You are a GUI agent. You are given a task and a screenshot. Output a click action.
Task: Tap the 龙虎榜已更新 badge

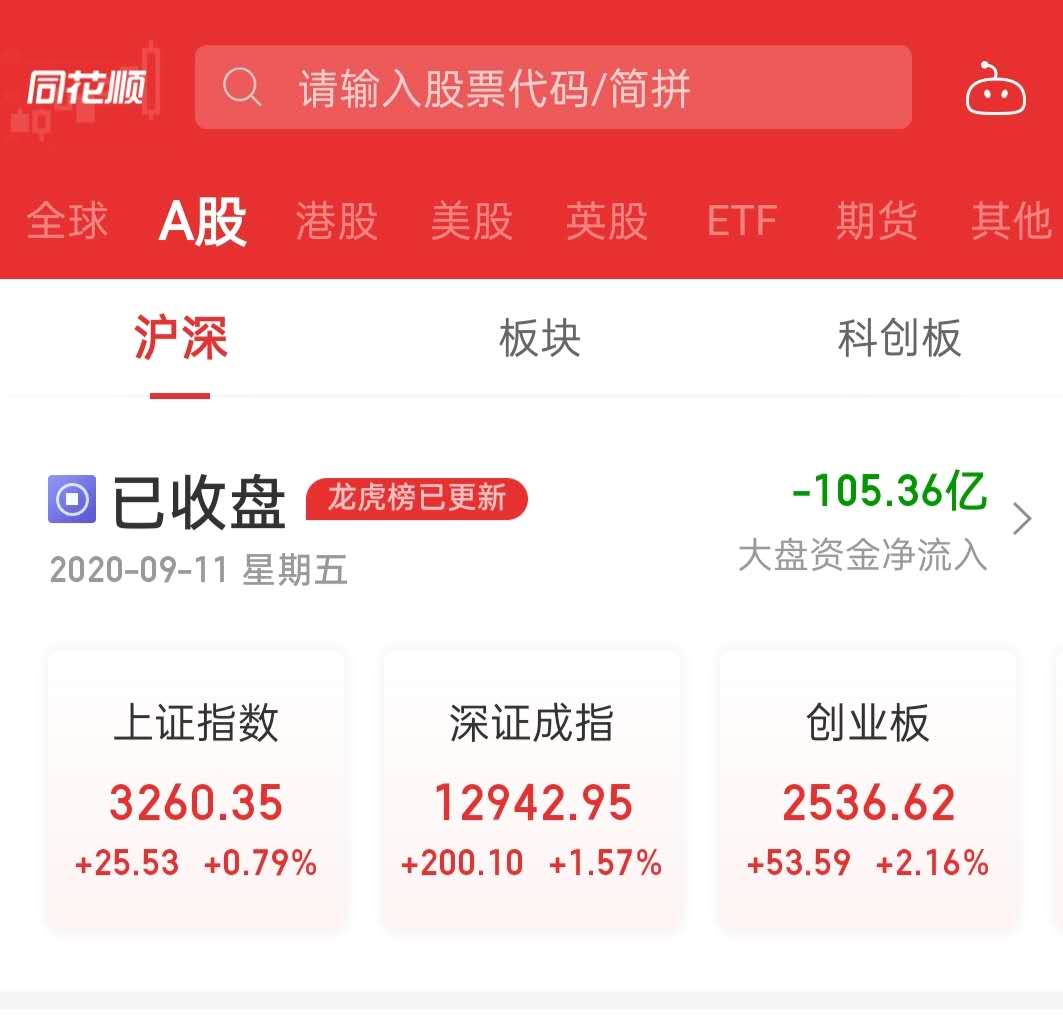(x=416, y=498)
